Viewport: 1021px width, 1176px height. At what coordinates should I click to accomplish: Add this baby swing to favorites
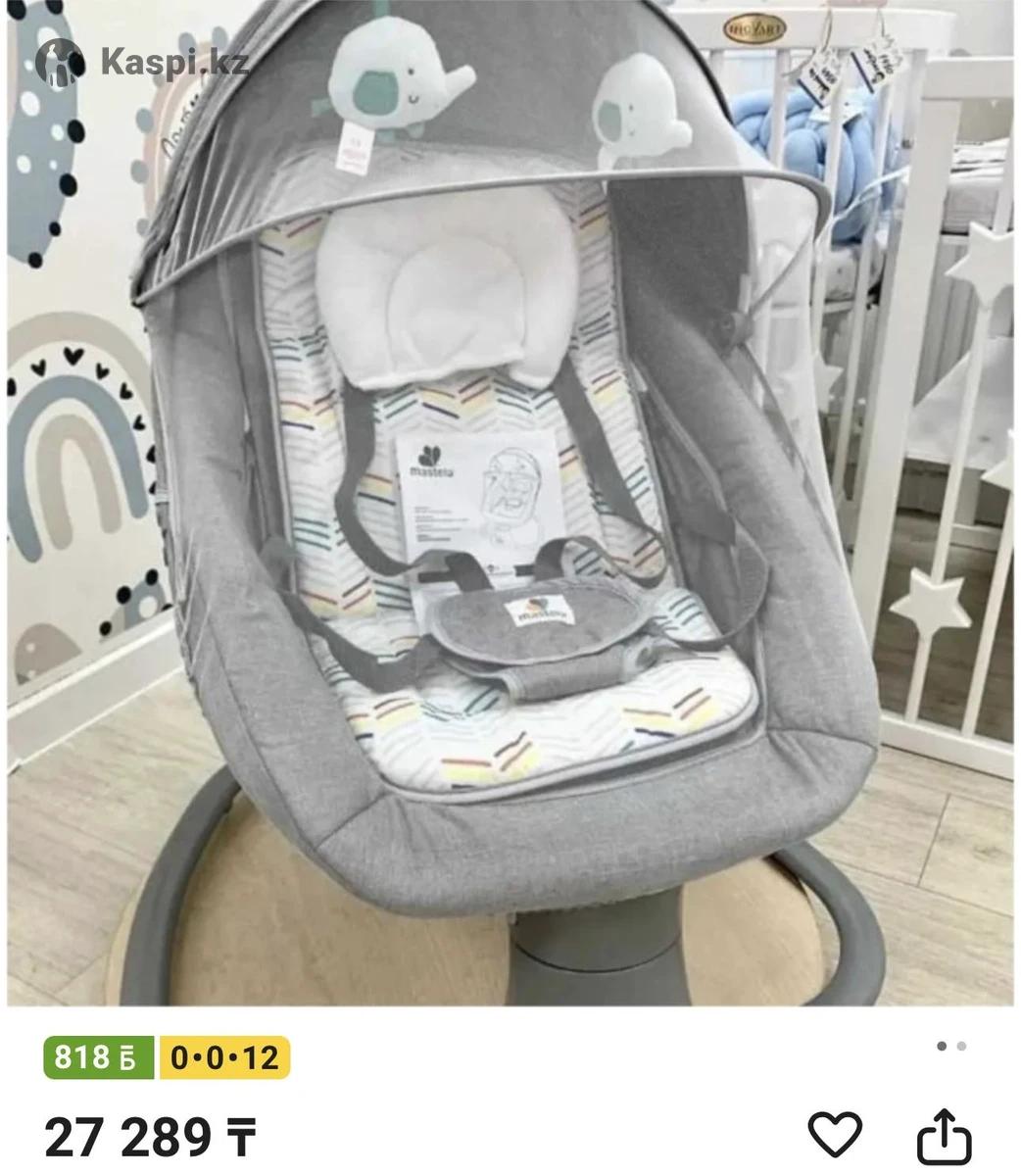click(834, 1135)
